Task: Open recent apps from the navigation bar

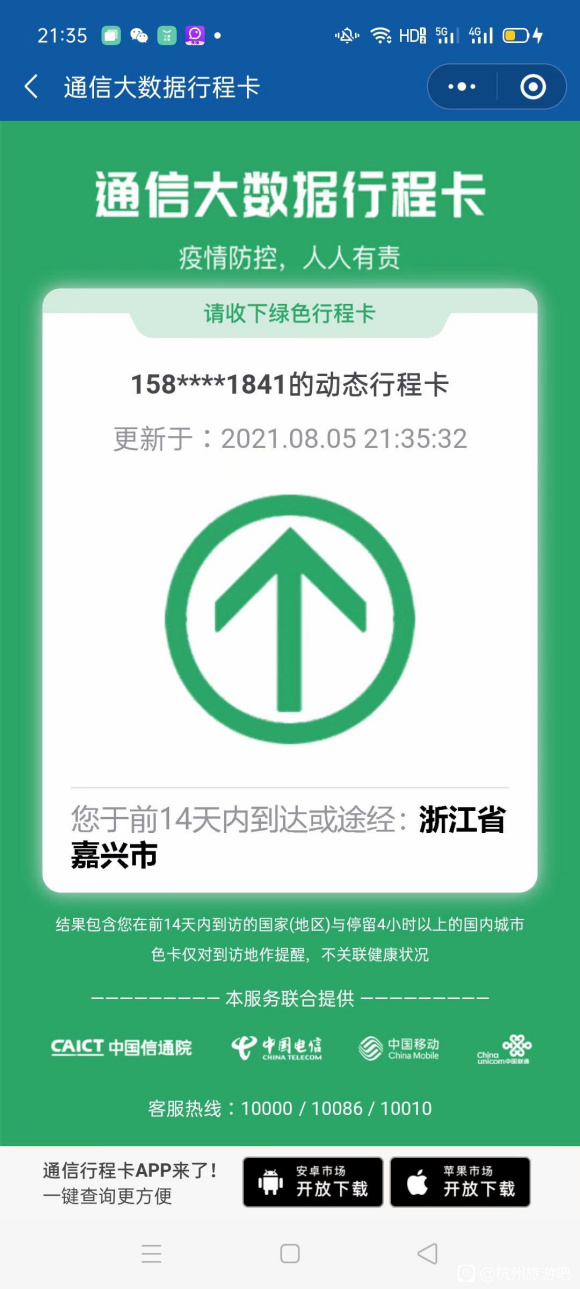Action: tap(152, 1254)
